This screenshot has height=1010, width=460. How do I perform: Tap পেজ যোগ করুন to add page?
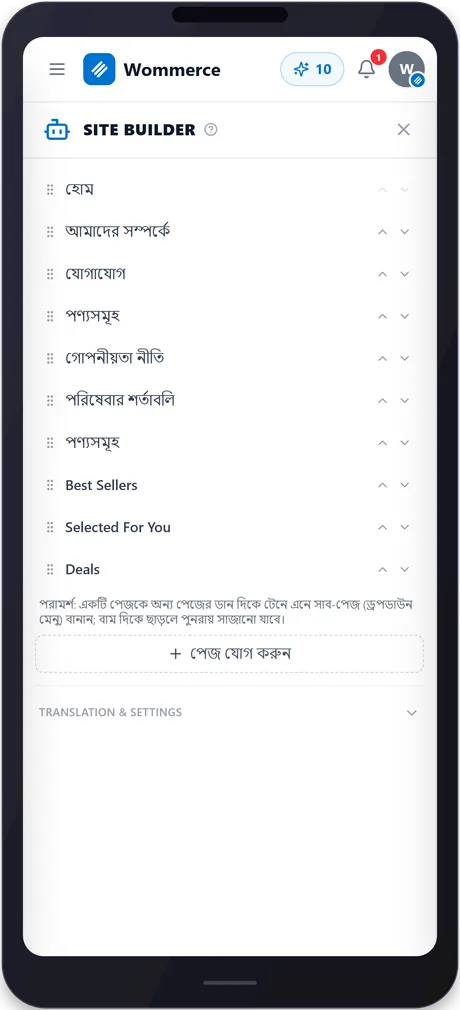coord(229,654)
